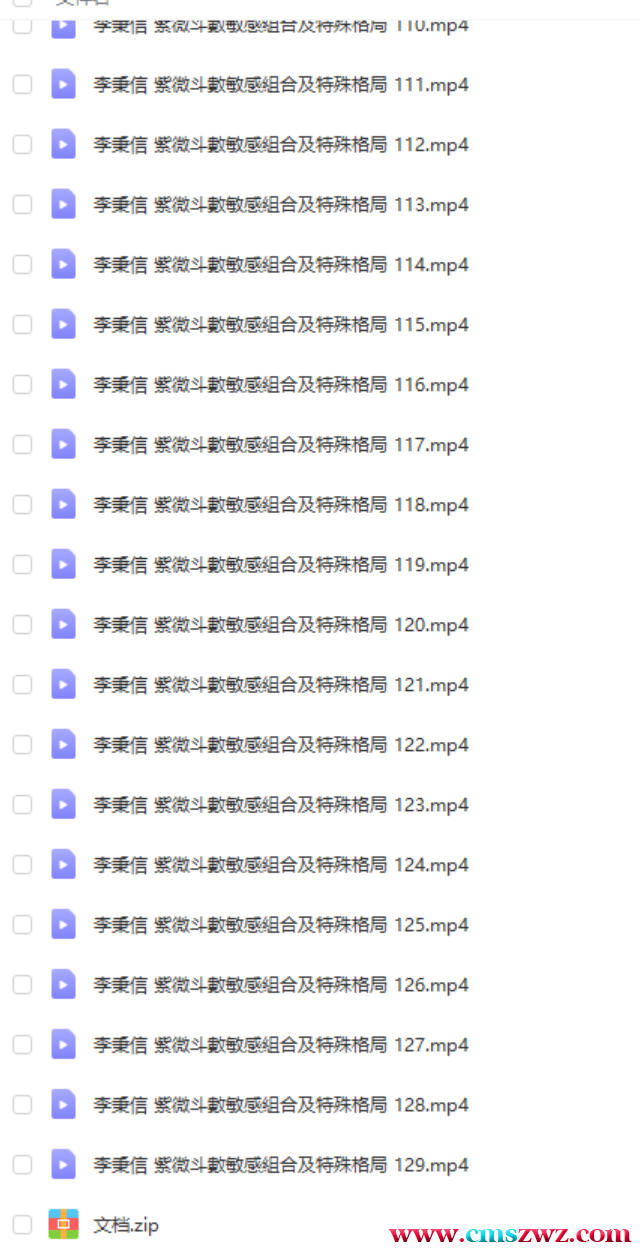Open video file 121.mp4
640x1252 pixels.
pyautogui.click(x=280, y=685)
